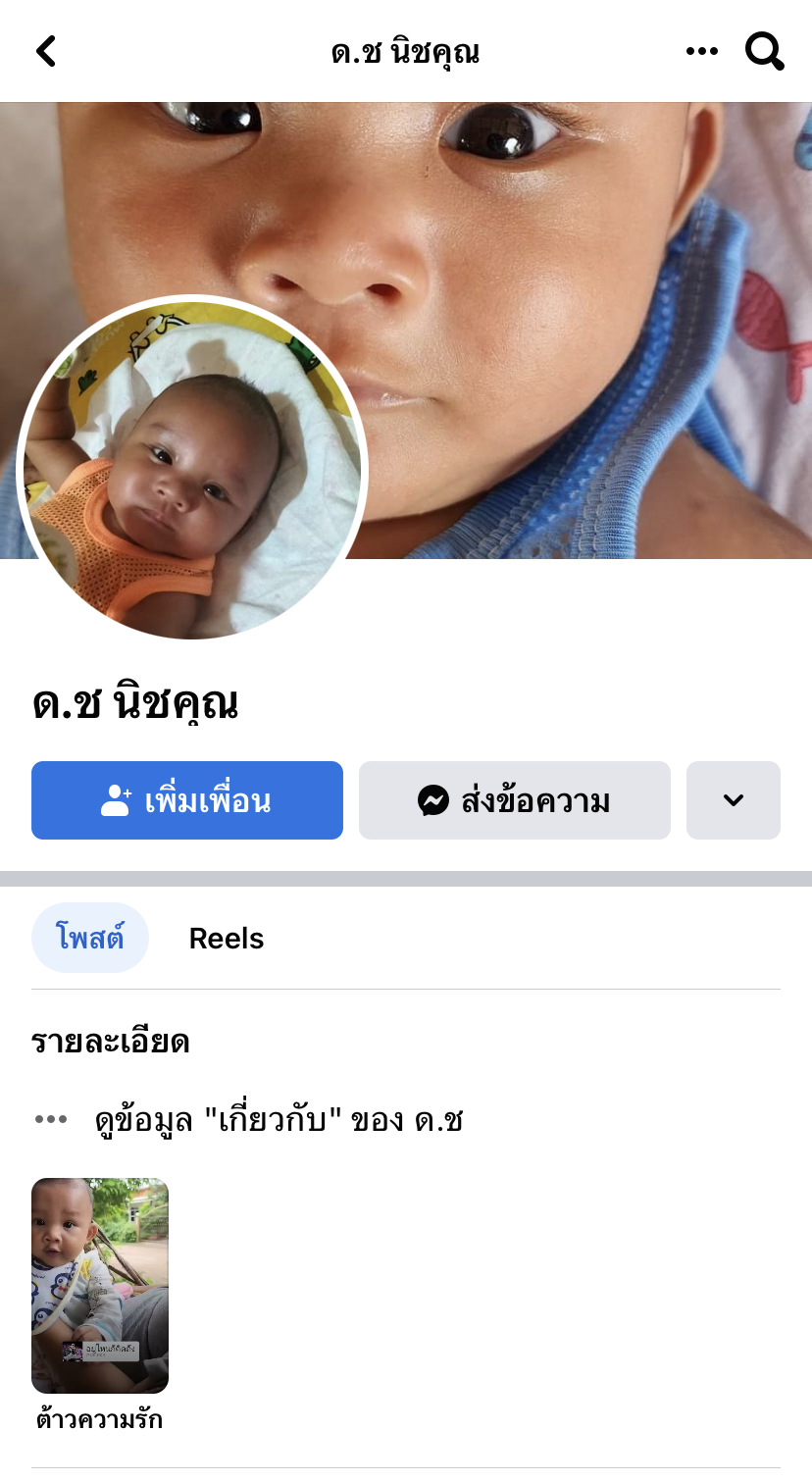The width and height of the screenshot is (812, 1482).
Task: Select the โพสต์ tab
Action: pyautogui.click(x=90, y=938)
